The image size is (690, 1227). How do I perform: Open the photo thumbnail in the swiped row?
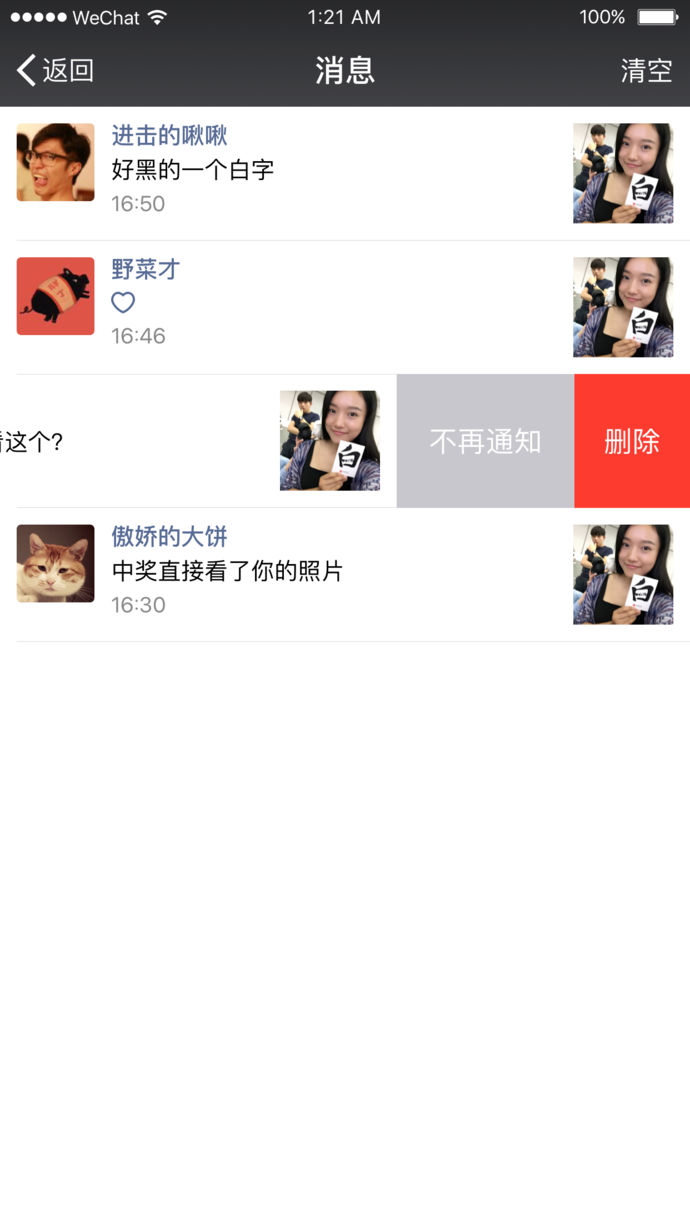(x=329, y=441)
